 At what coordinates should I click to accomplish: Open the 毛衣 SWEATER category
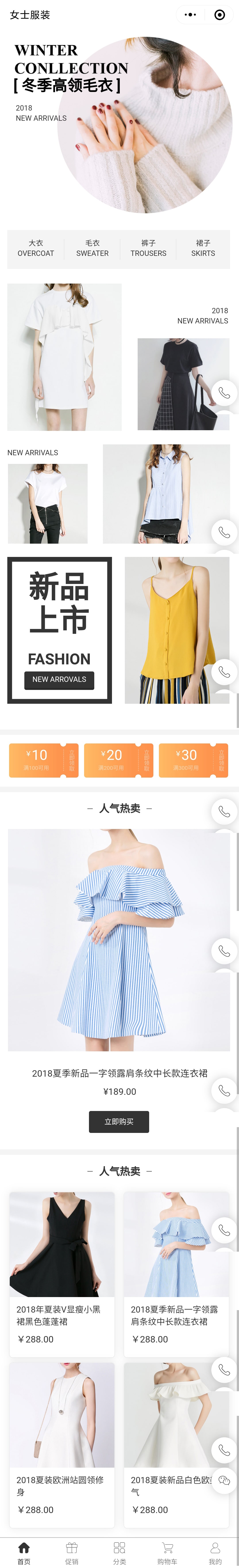point(93,248)
